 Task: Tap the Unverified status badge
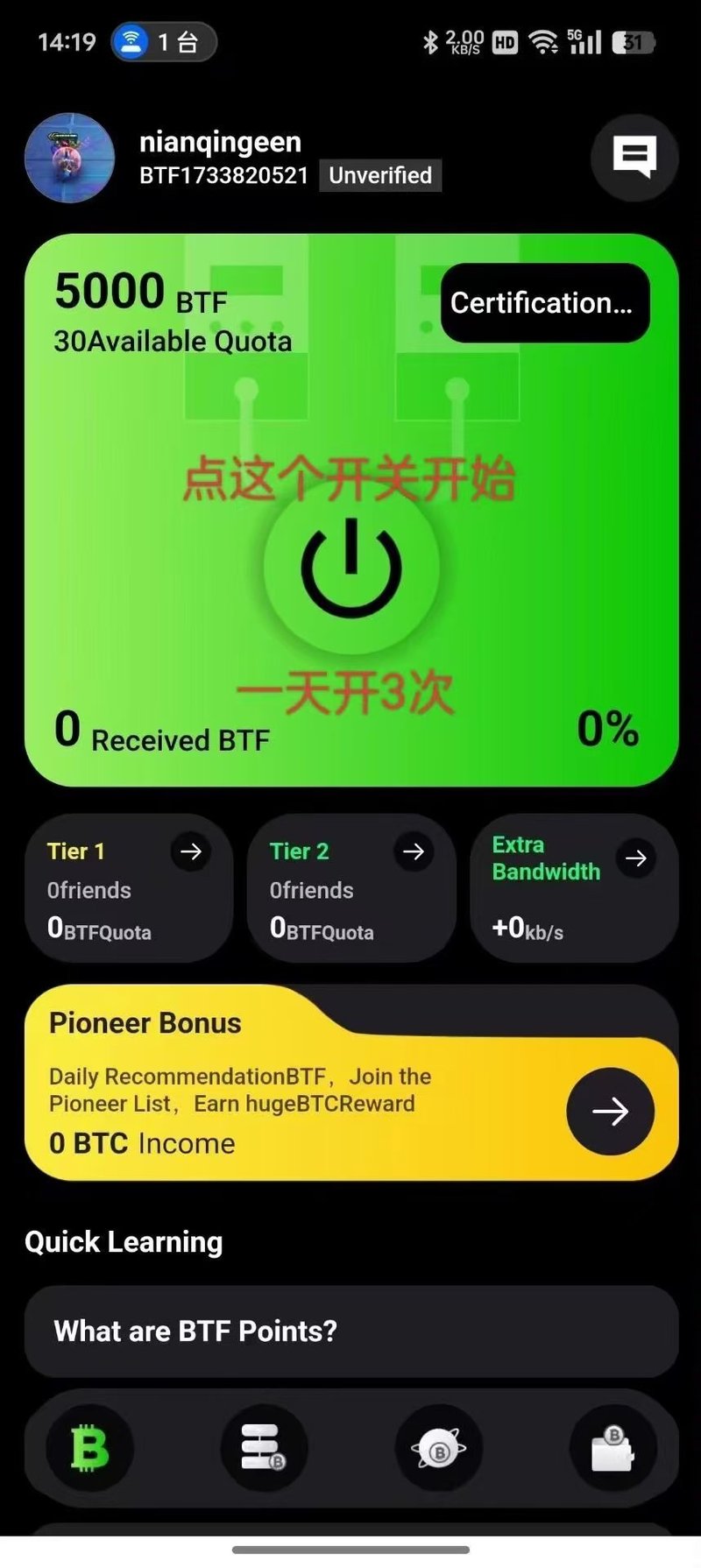click(380, 175)
